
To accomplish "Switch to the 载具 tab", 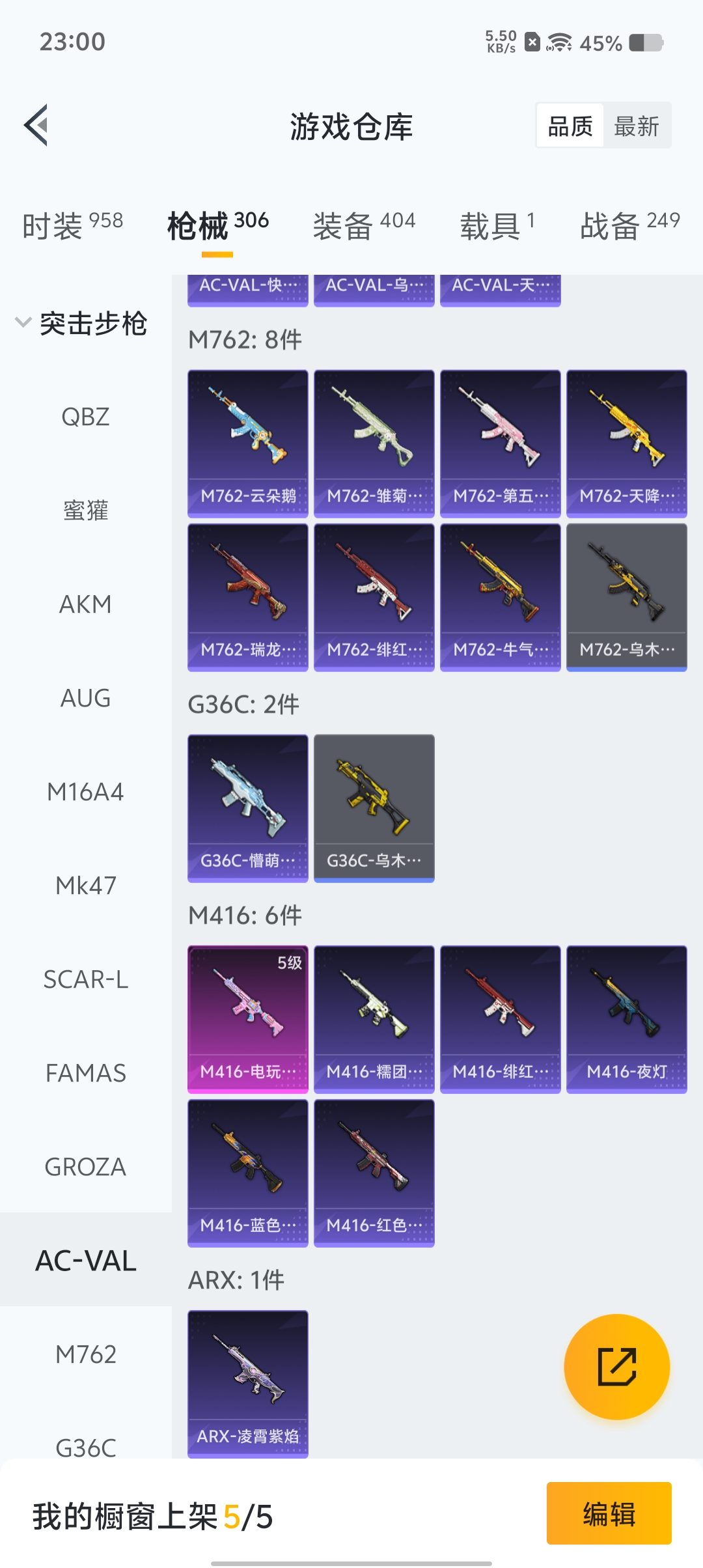I will coord(497,225).
